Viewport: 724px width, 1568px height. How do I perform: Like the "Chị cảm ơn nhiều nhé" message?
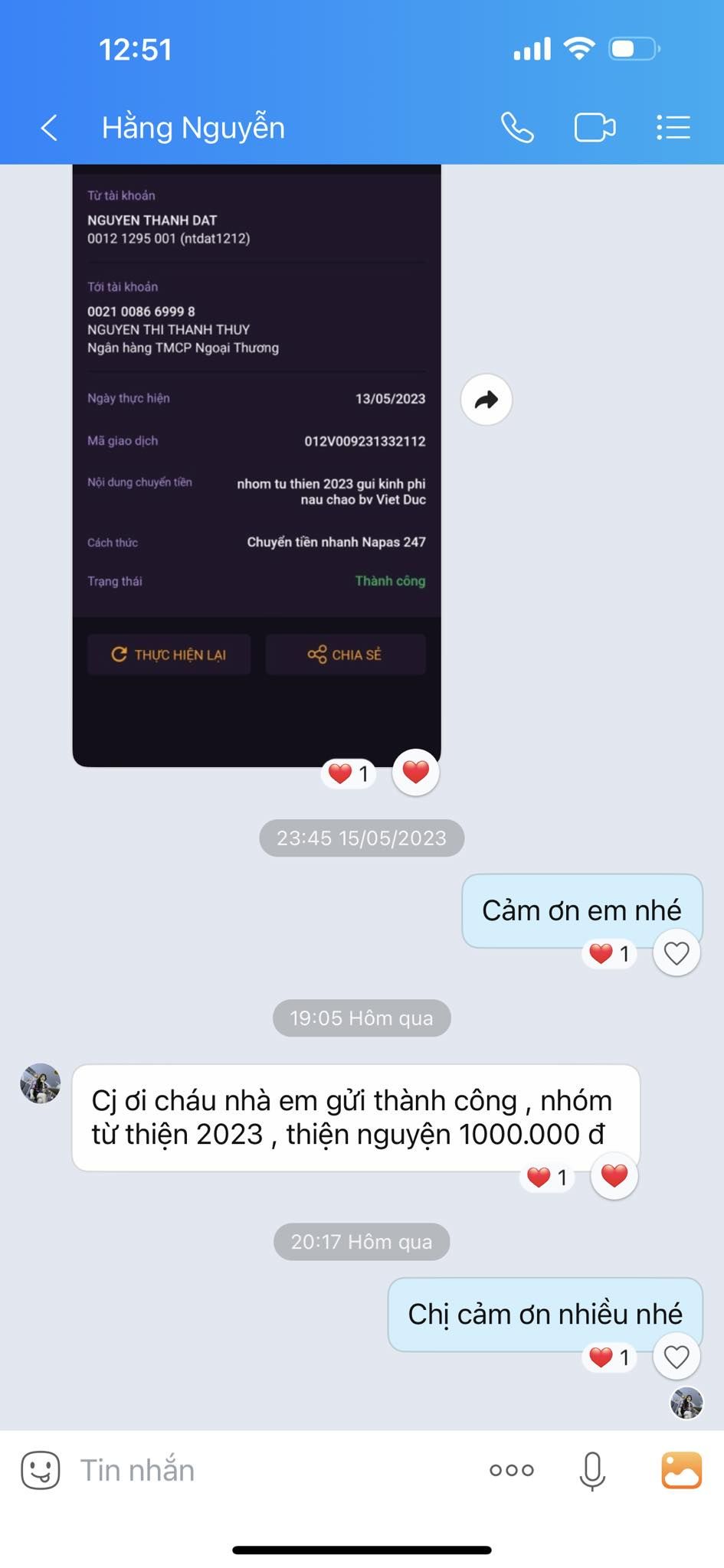(x=676, y=1357)
